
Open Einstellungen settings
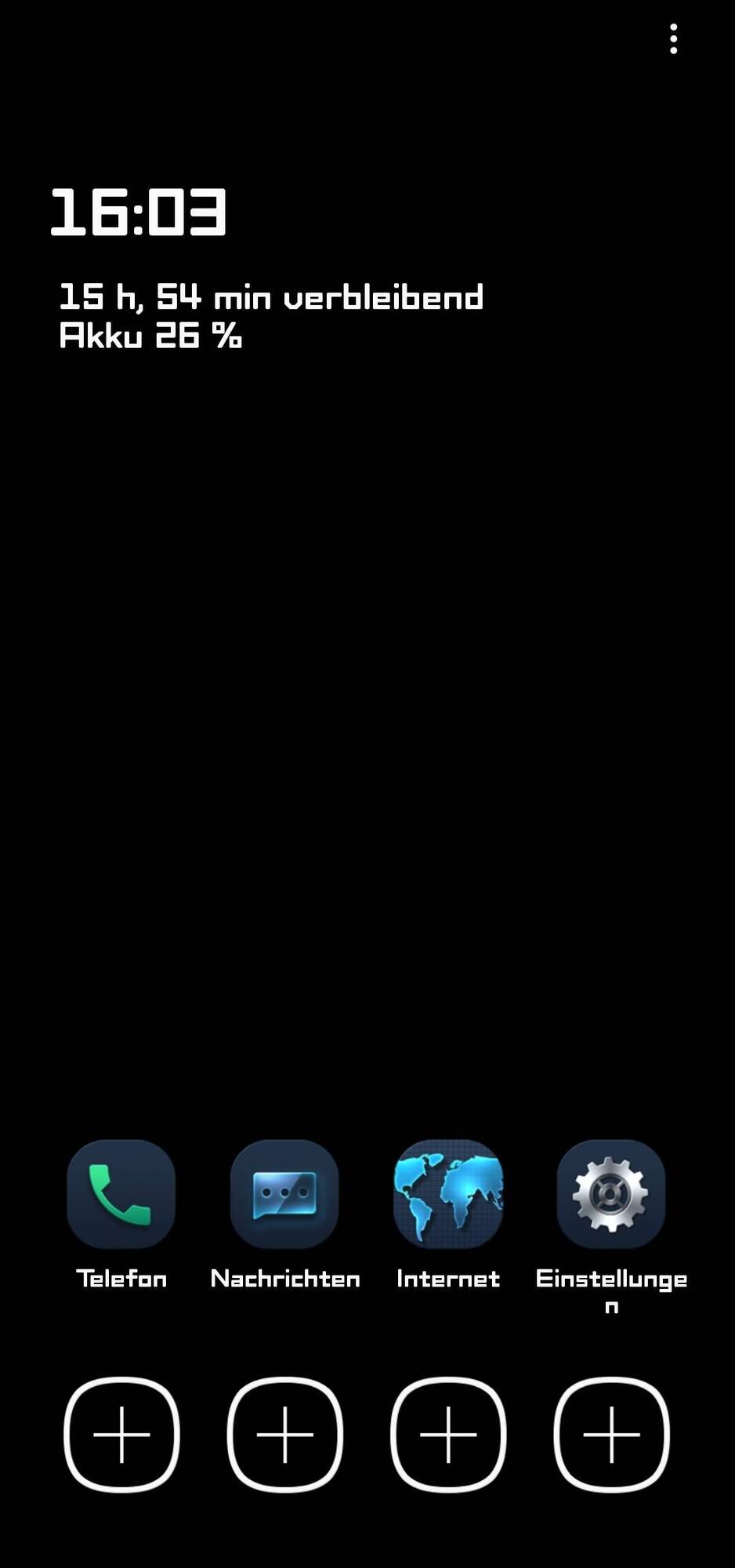pyautogui.click(x=611, y=1194)
